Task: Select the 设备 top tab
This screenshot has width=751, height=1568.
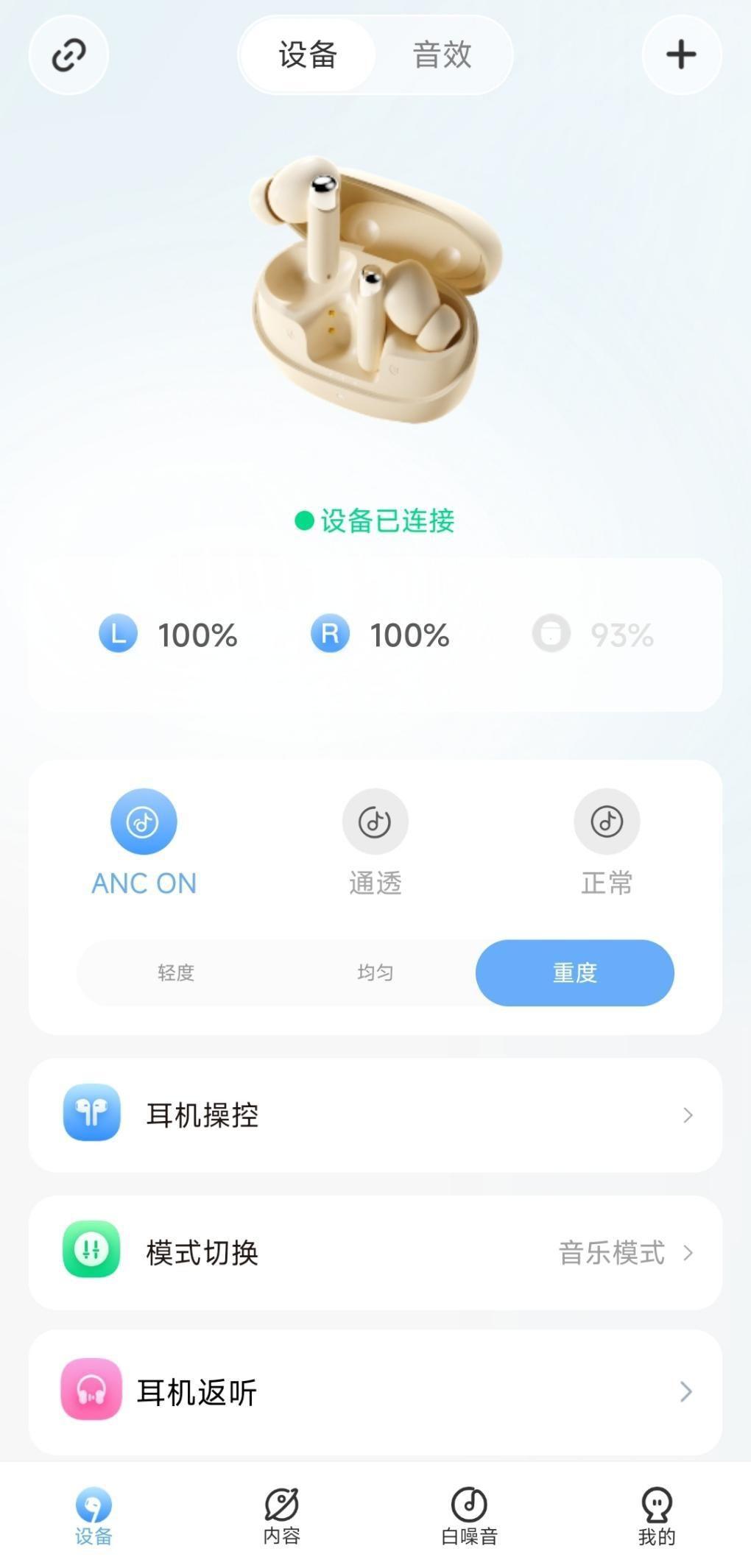Action: click(308, 55)
